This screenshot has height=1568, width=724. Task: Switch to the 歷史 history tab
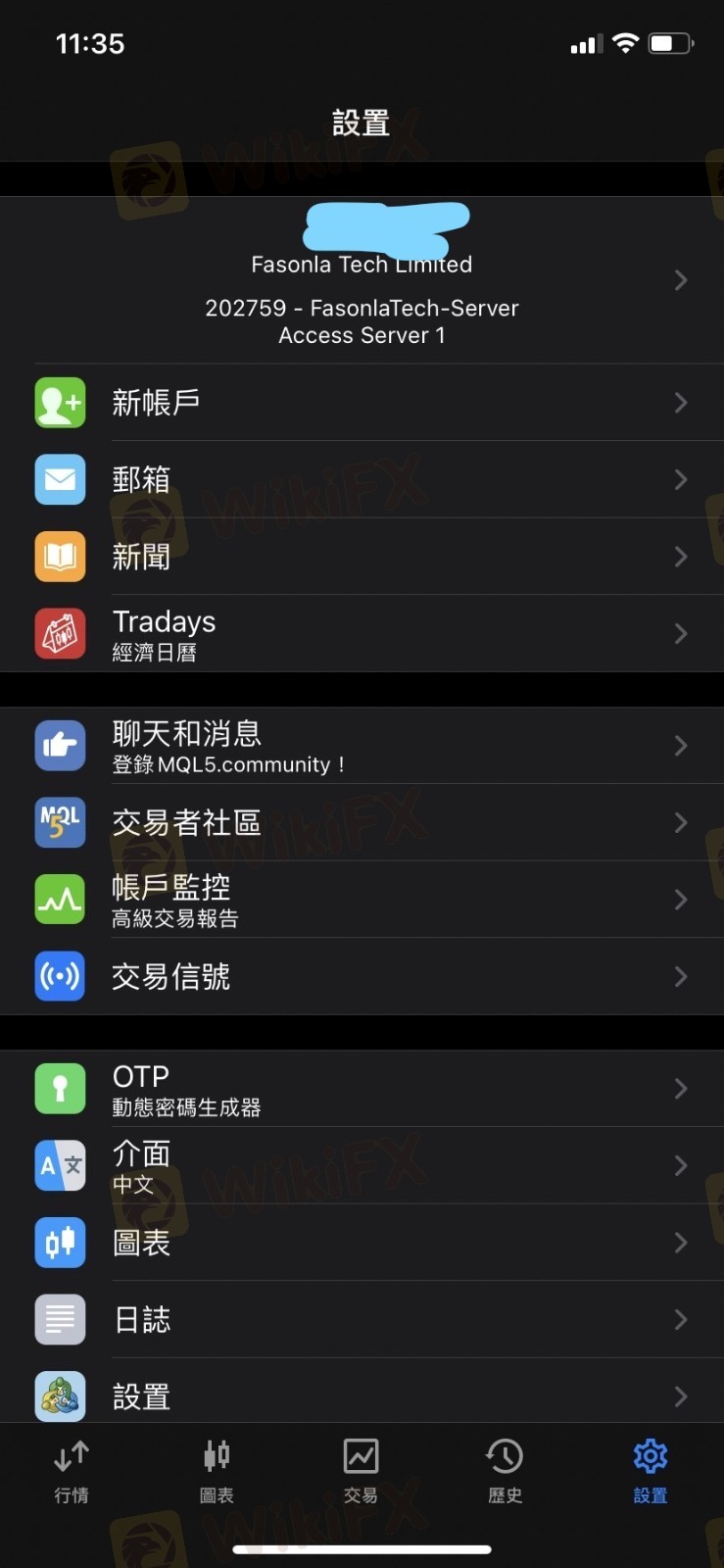505,1472
